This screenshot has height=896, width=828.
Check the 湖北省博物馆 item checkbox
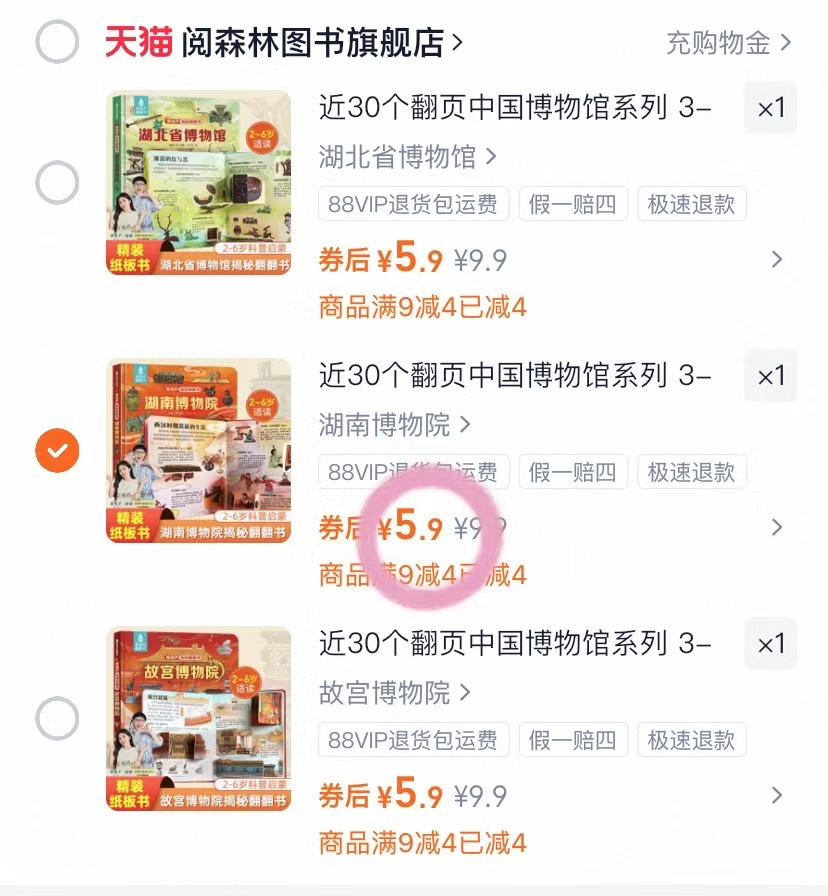tap(57, 182)
